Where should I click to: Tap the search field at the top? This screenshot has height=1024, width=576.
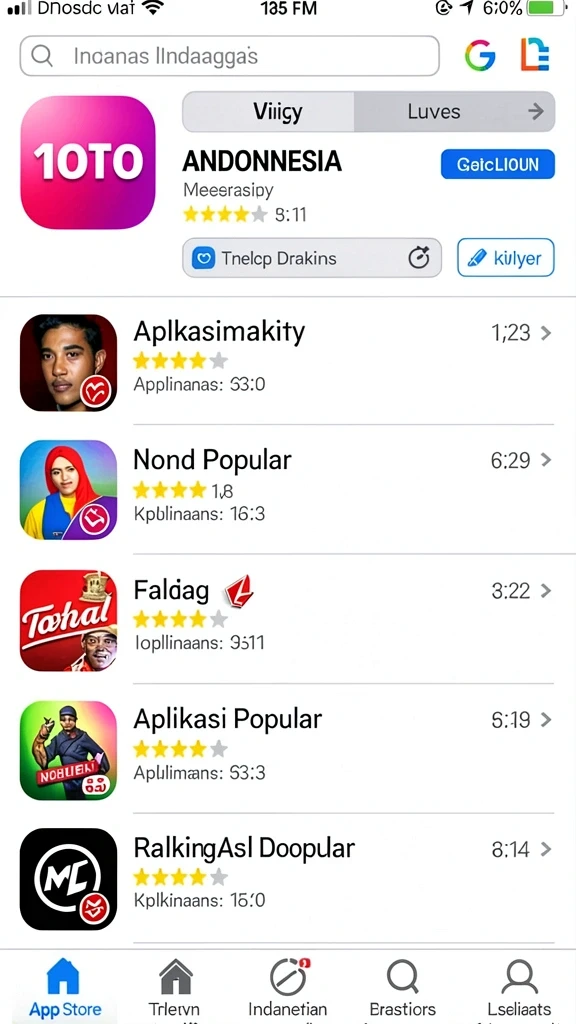tap(229, 56)
